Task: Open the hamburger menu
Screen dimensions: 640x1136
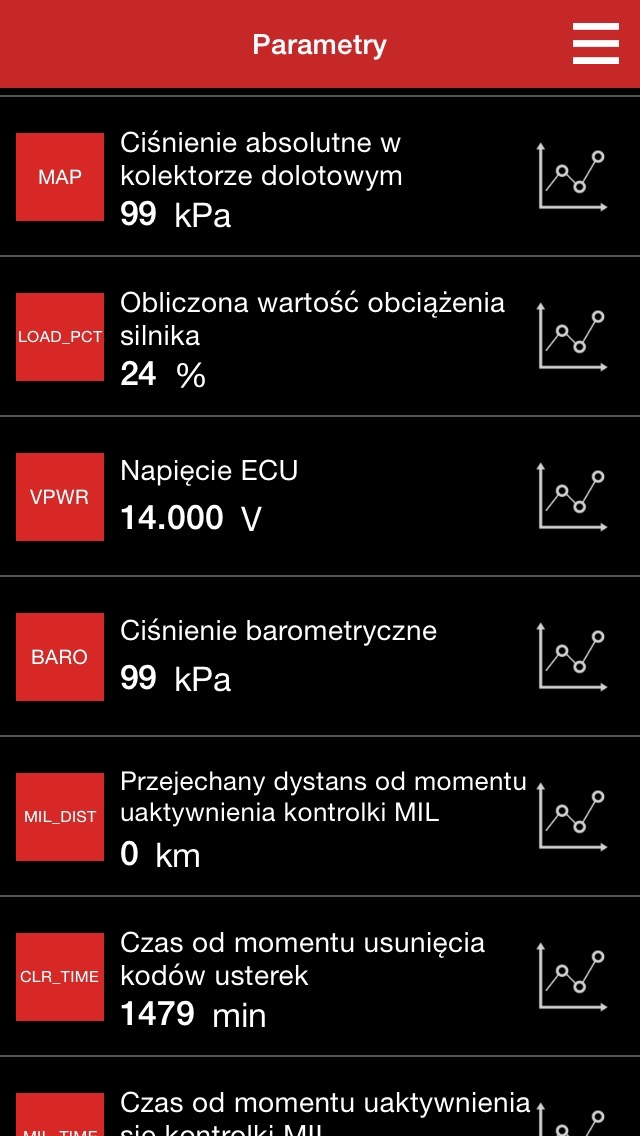Action: pyautogui.click(x=596, y=44)
